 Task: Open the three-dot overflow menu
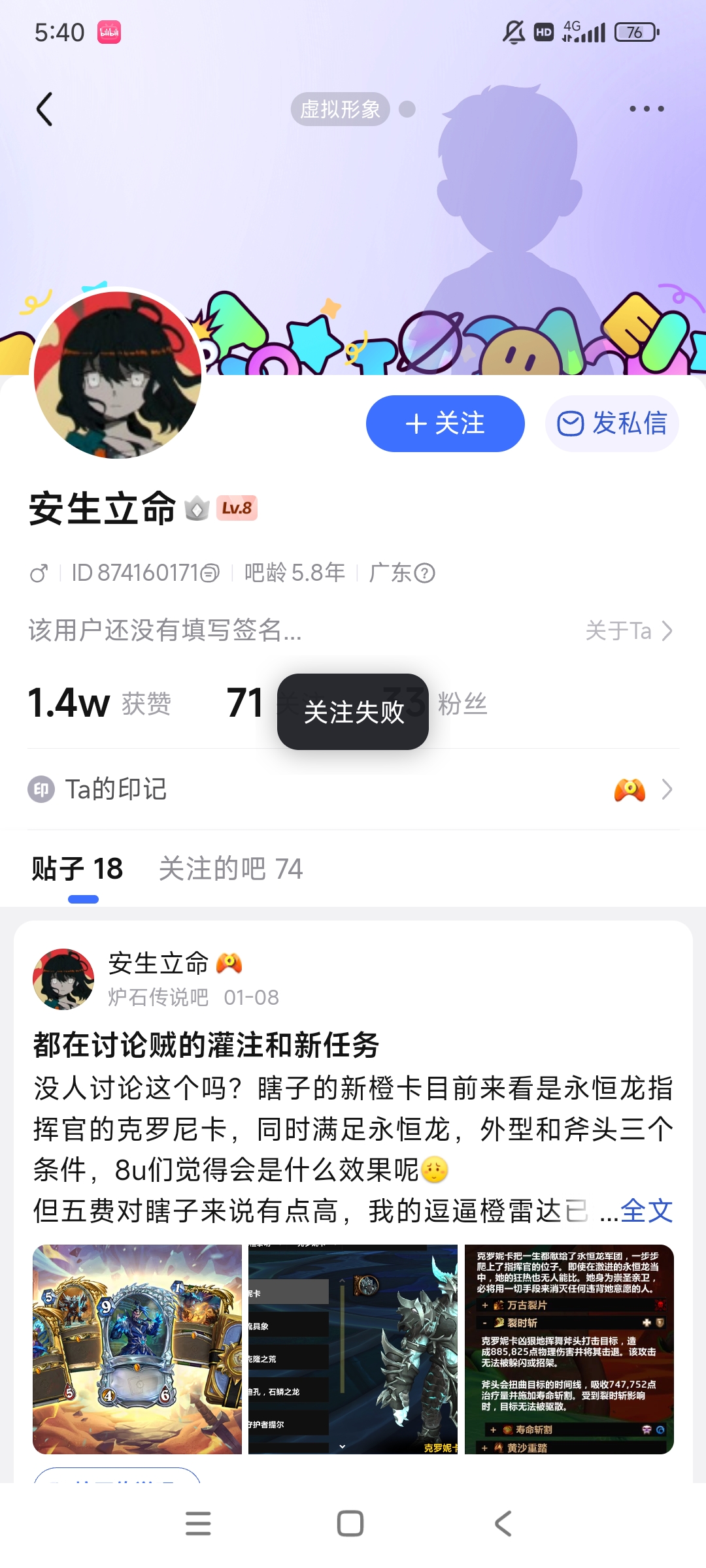tap(647, 109)
